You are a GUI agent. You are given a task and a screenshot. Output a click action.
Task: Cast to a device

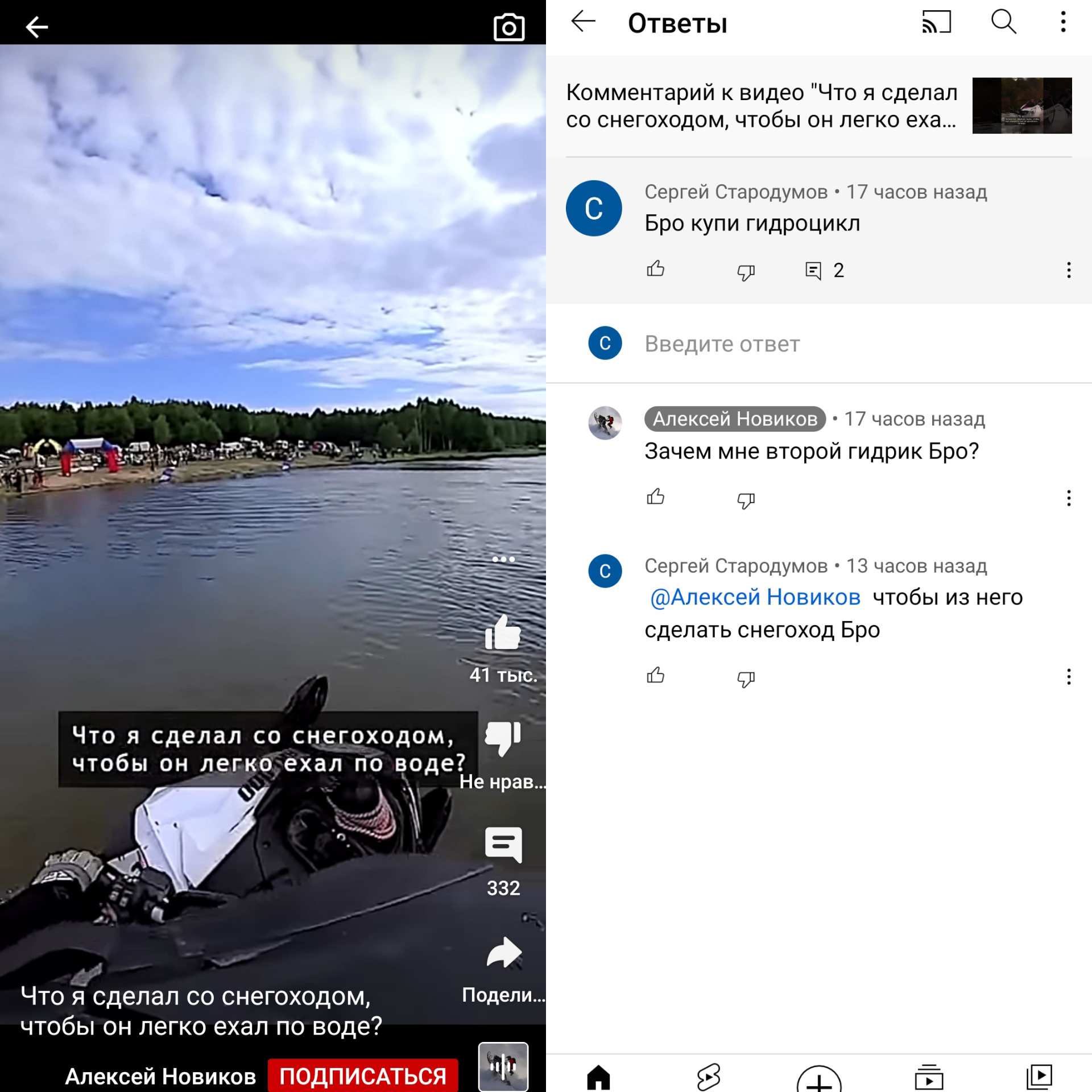point(936,23)
